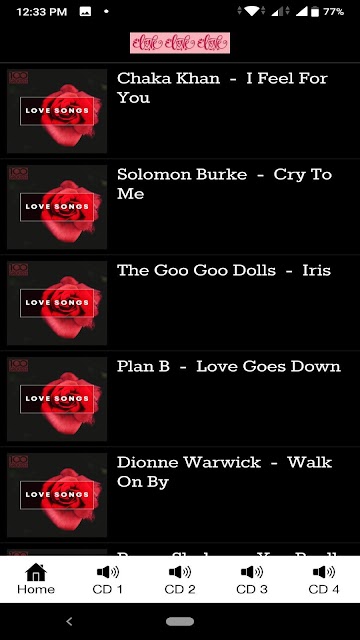Tap the system back arrow

(x=69, y=621)
